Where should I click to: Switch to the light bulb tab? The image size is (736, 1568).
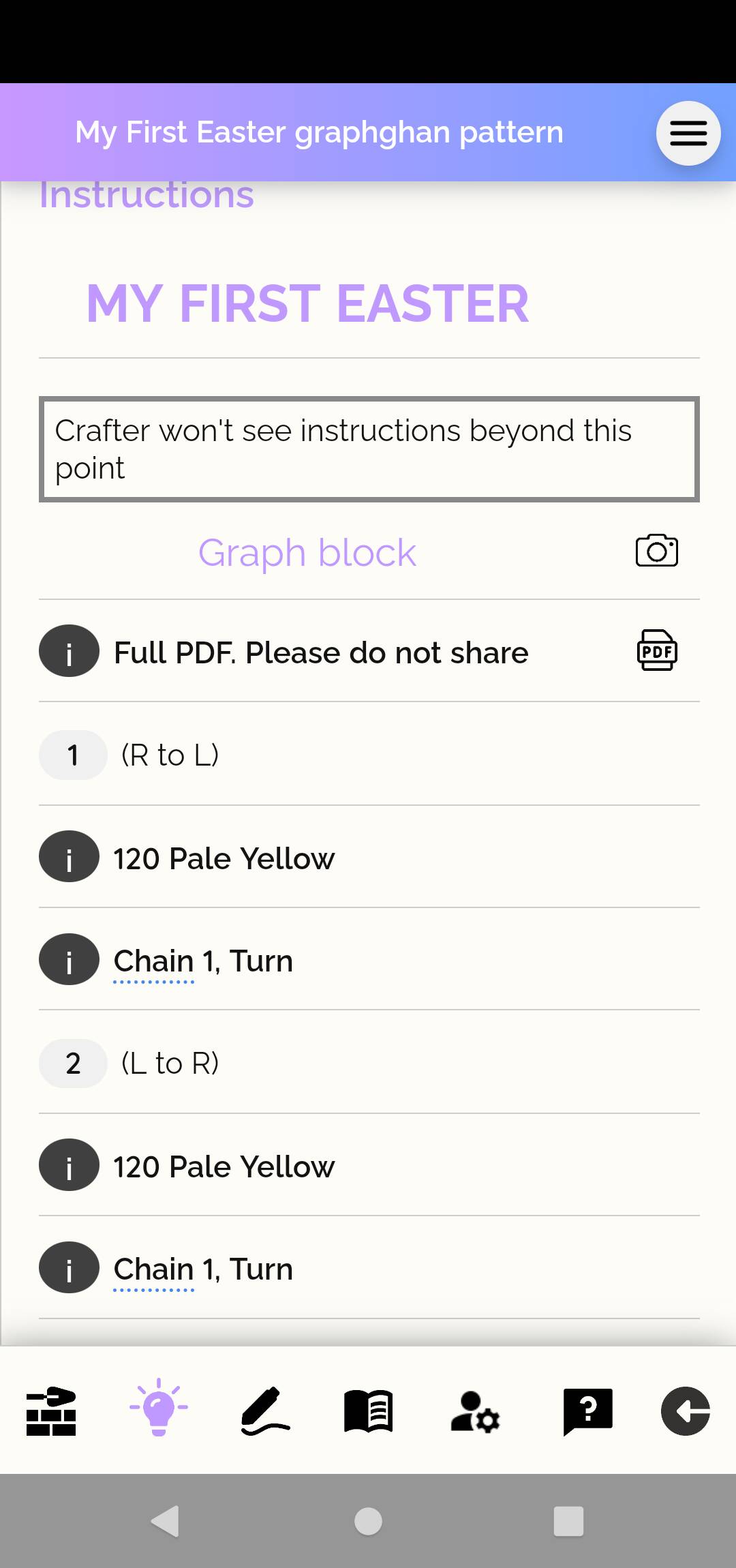(159, 1408)
